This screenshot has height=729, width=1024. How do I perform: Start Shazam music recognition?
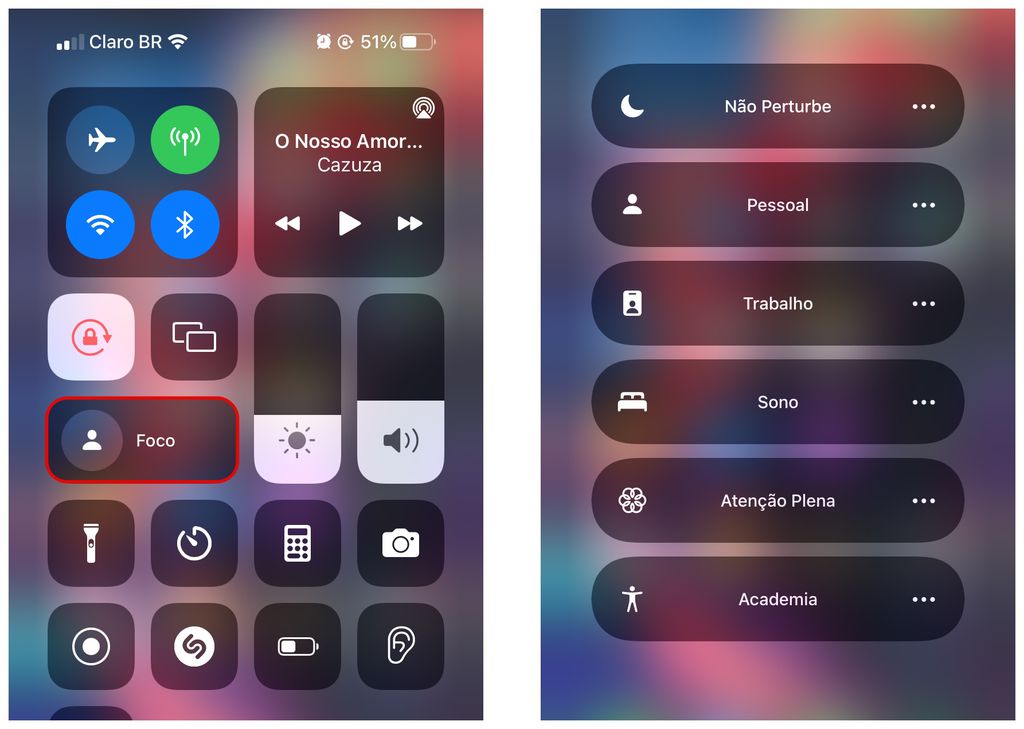194,647
